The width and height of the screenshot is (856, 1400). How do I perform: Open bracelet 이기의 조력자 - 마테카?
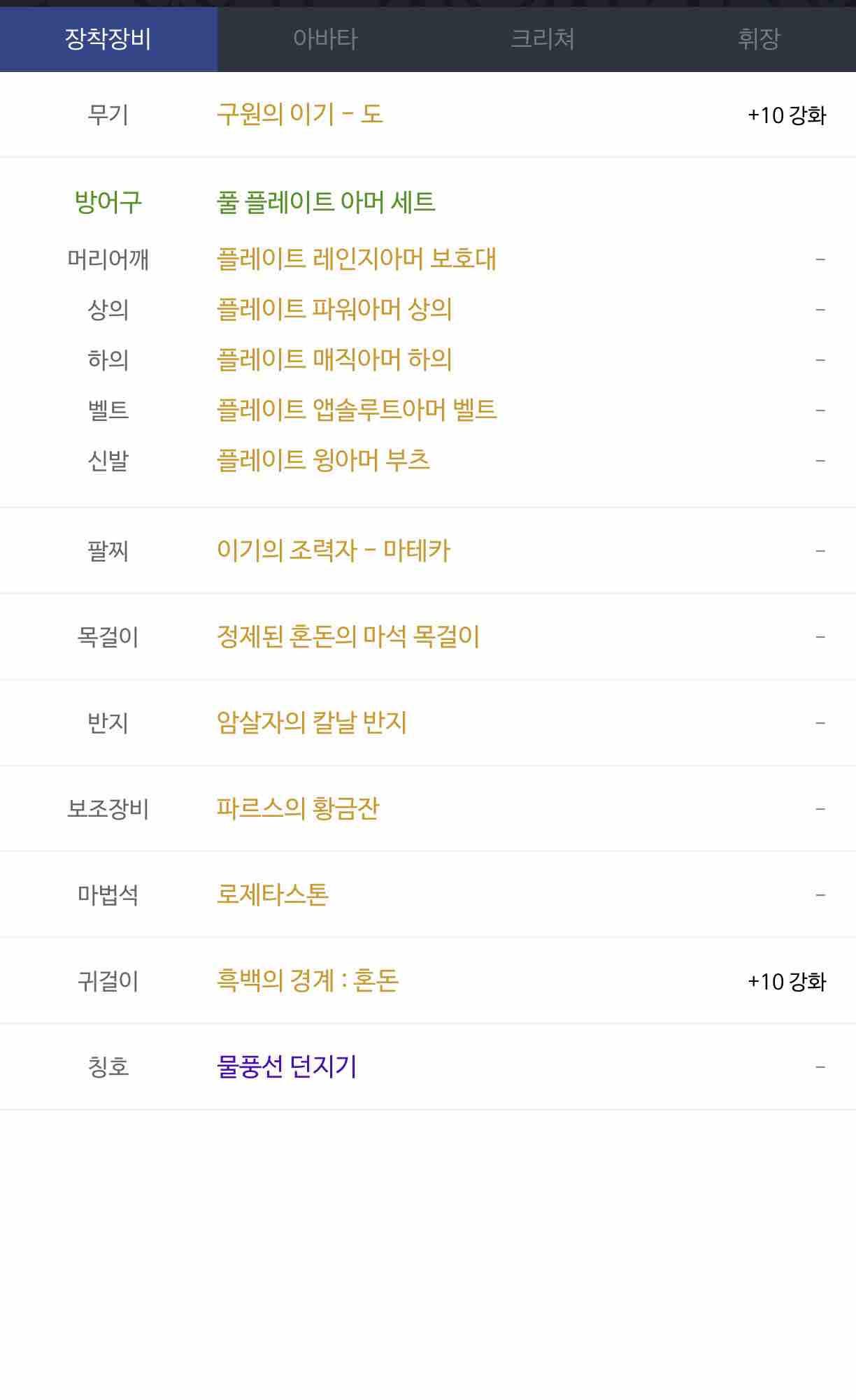(334, 550)
